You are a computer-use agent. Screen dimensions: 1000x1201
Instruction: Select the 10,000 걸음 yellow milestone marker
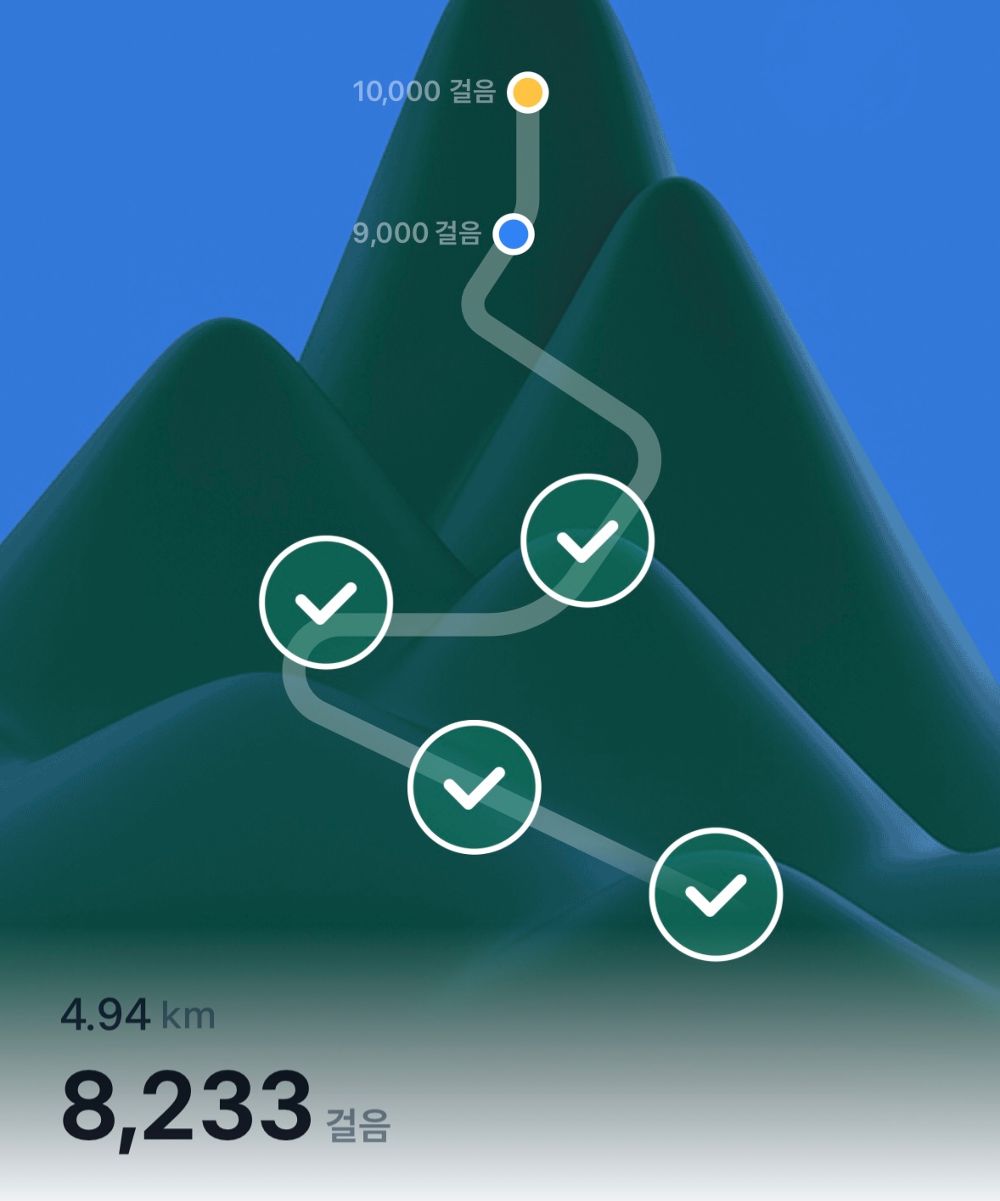click(x=527, y=93)
